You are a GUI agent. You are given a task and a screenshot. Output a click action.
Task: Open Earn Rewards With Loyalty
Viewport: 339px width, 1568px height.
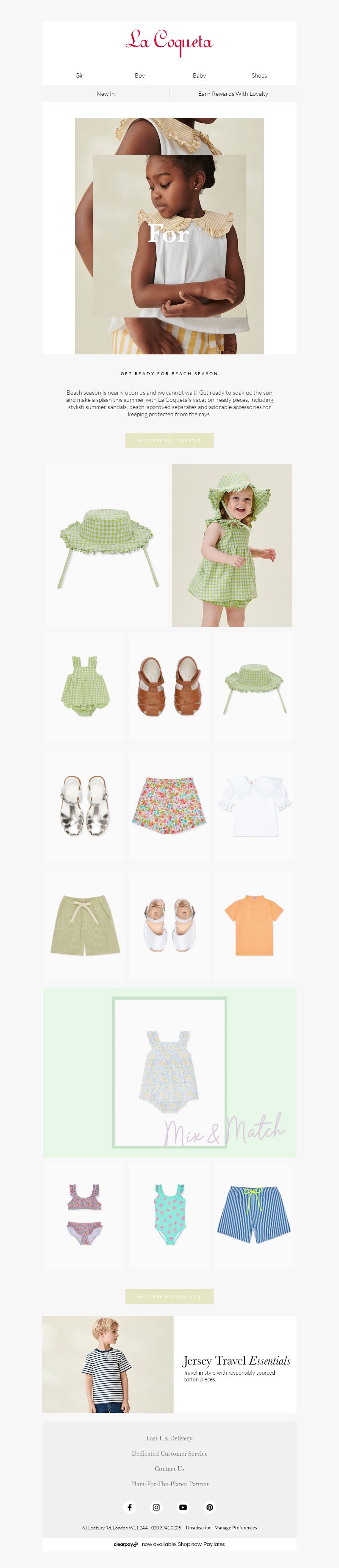click(233, 94)
